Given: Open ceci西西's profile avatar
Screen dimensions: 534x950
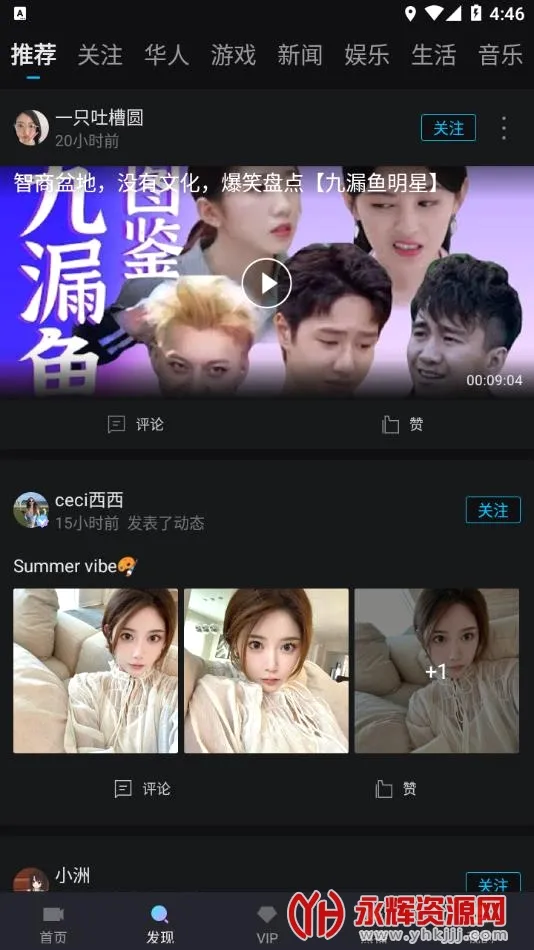Looking at the screenshot, I should [x=31, y=510].
